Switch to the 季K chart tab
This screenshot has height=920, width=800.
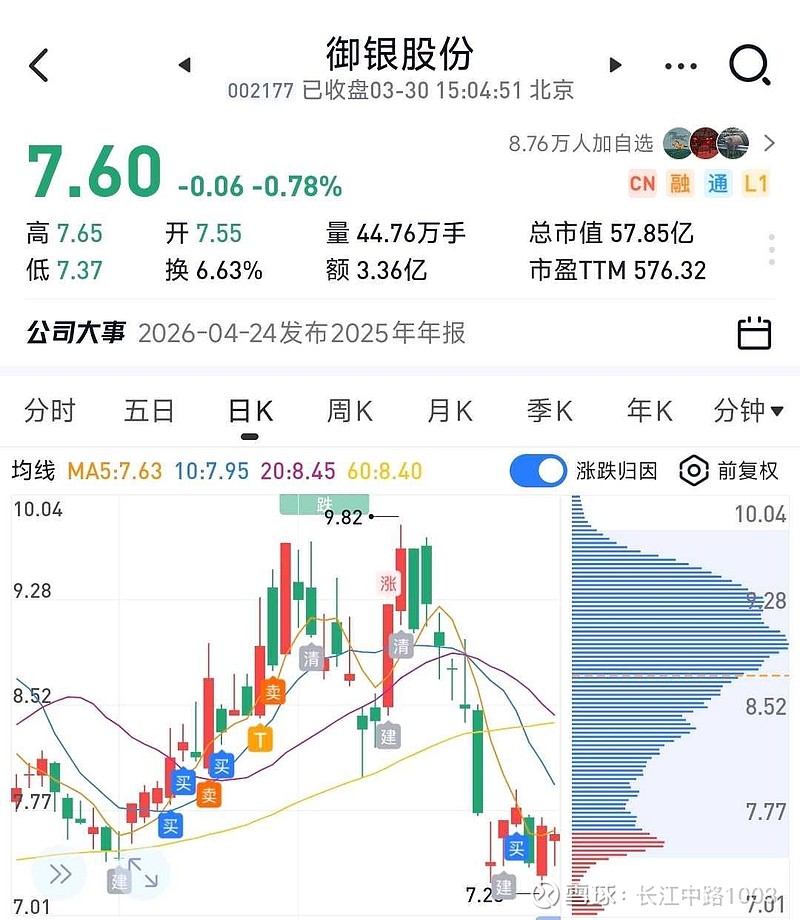pos(549,410)
